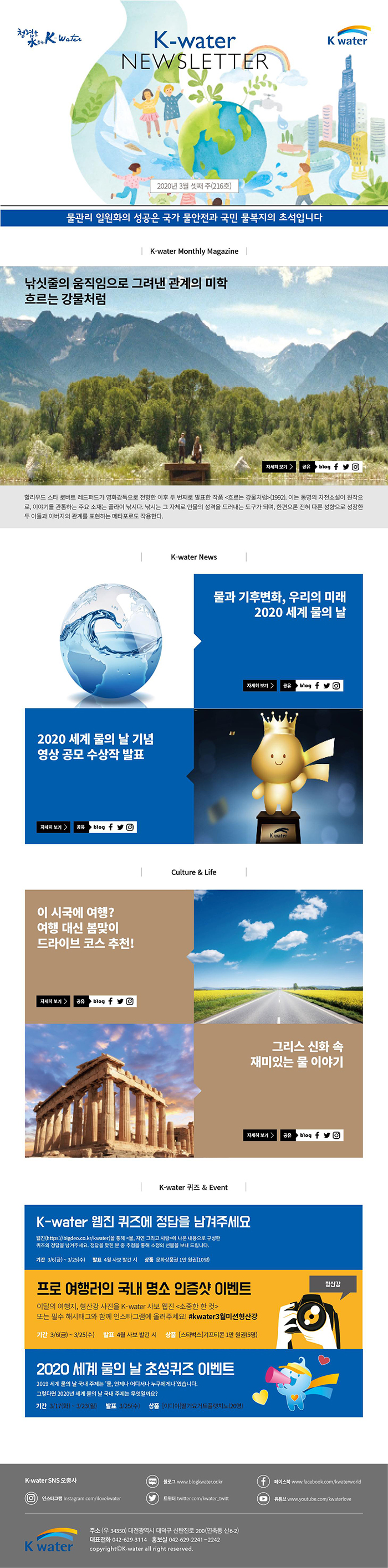Share 드라이브 코스 추천 on Instagram
The height and width of the screenshot is (1568, 388).
click(x=130, y=1001)
